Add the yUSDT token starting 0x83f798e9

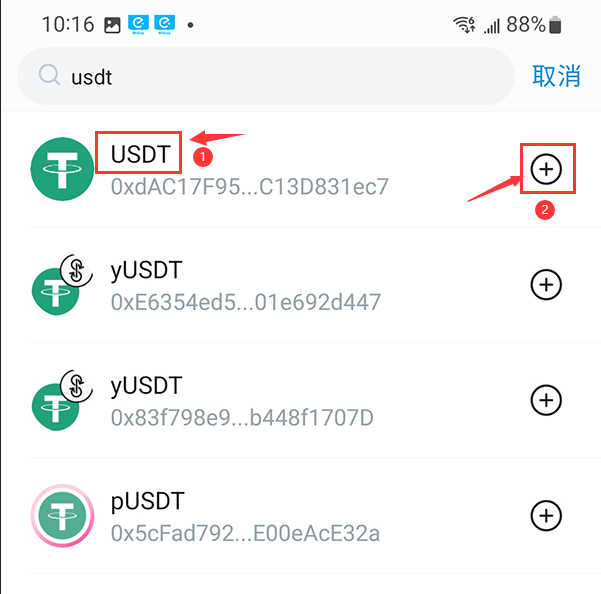[x=545, y=401]
